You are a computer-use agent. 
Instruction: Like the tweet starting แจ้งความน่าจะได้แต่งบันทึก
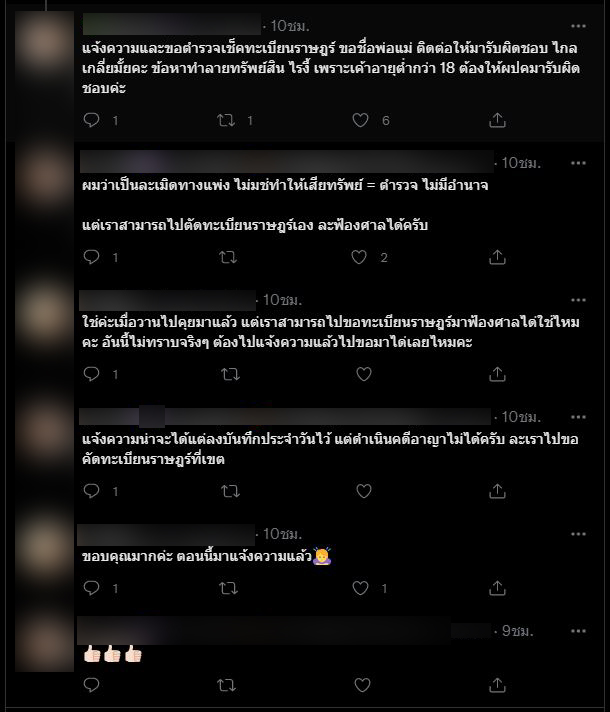click(363, 490)
